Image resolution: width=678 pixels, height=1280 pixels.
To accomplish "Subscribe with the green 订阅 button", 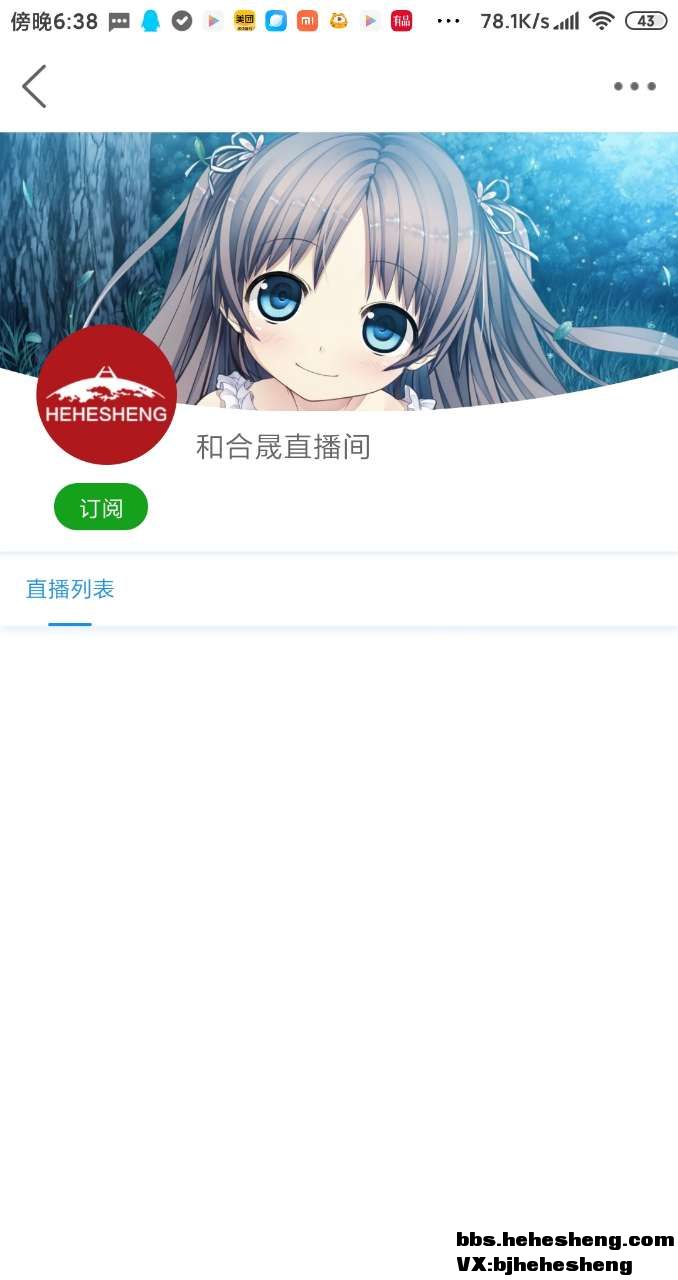I will click(101, 507).
